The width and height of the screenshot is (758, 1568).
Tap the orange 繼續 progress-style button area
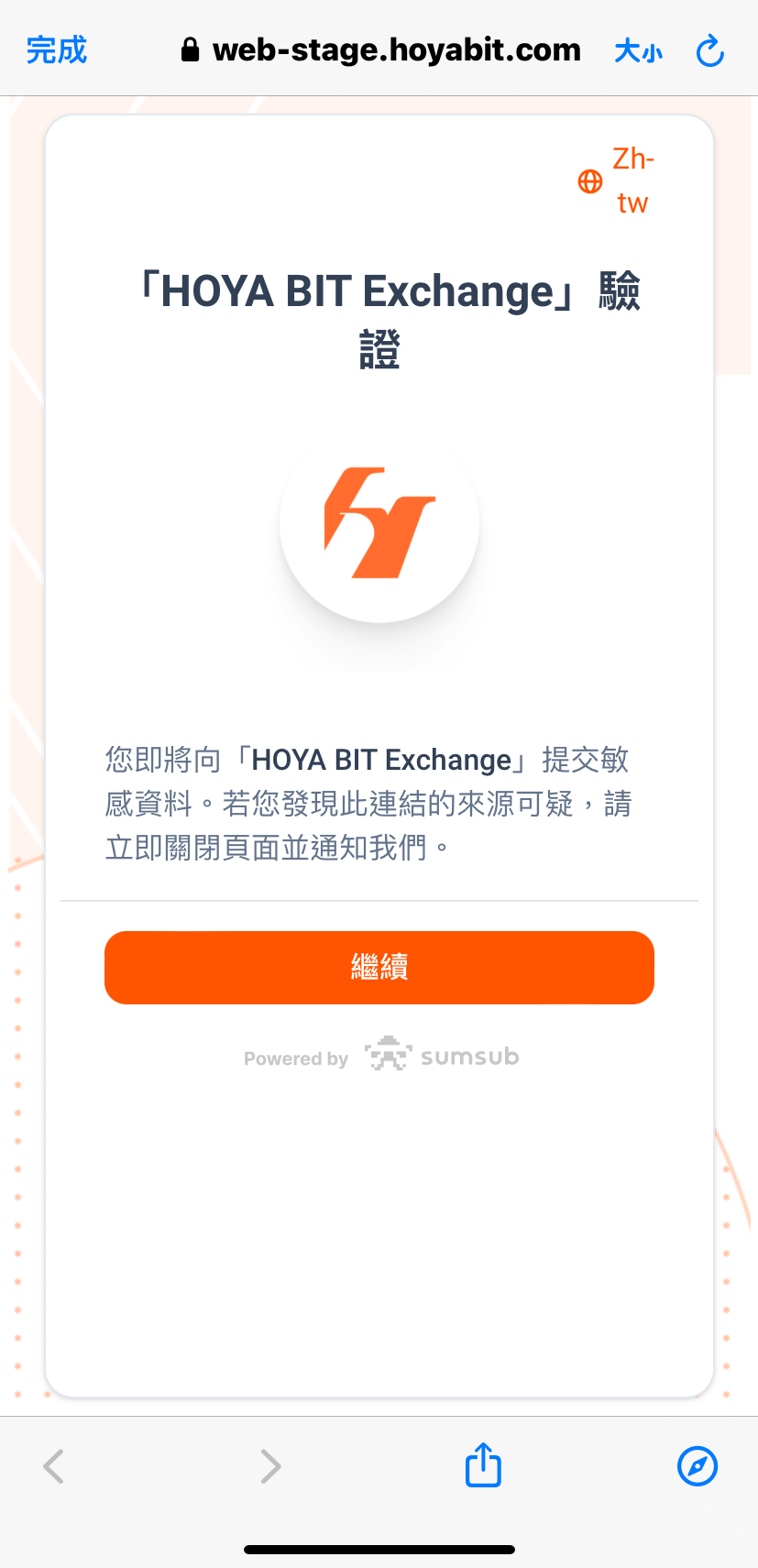[379, 967]
